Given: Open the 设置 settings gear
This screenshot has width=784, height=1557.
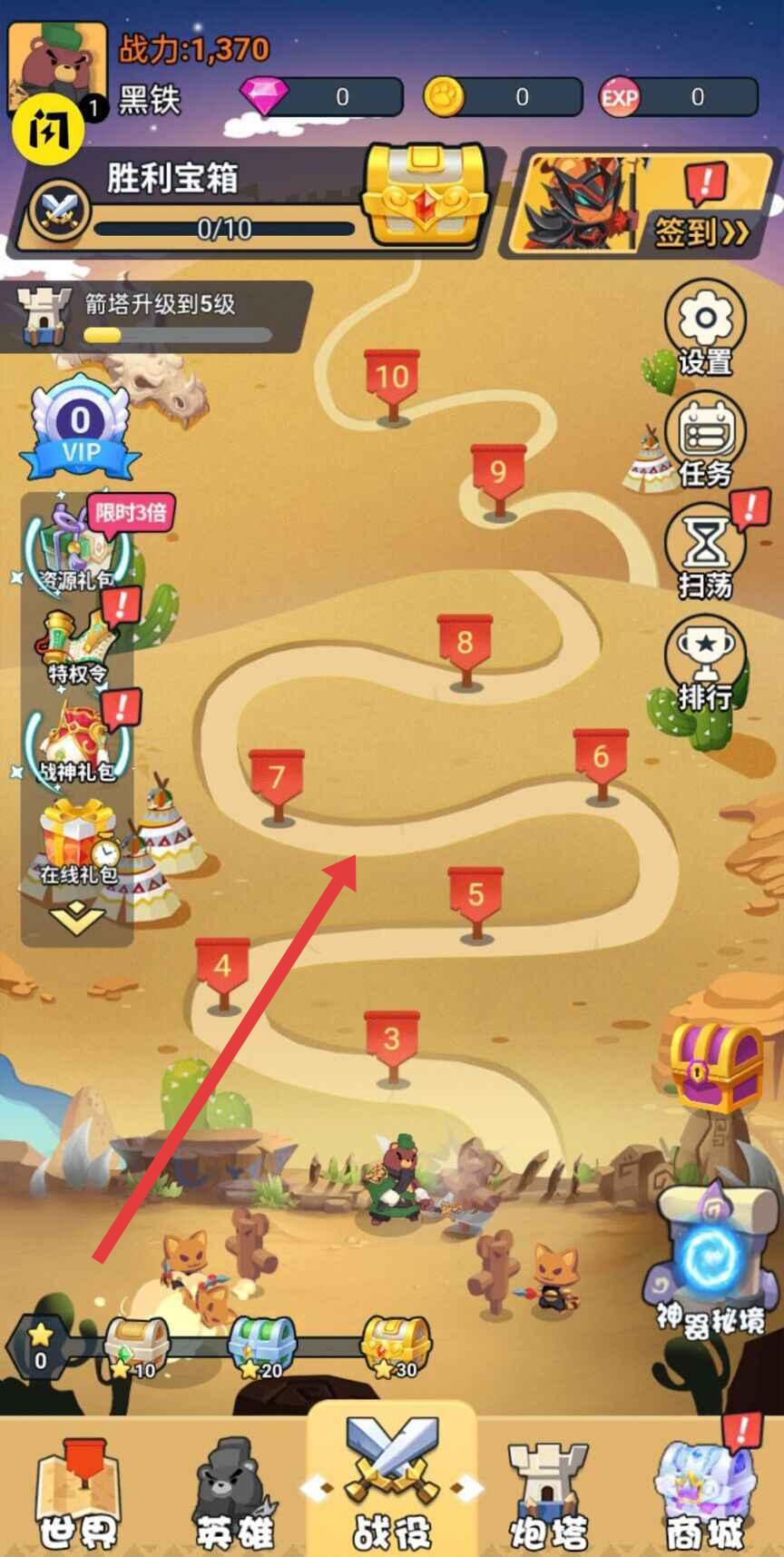Looking at the screenshot, I should tap(704, 326).
